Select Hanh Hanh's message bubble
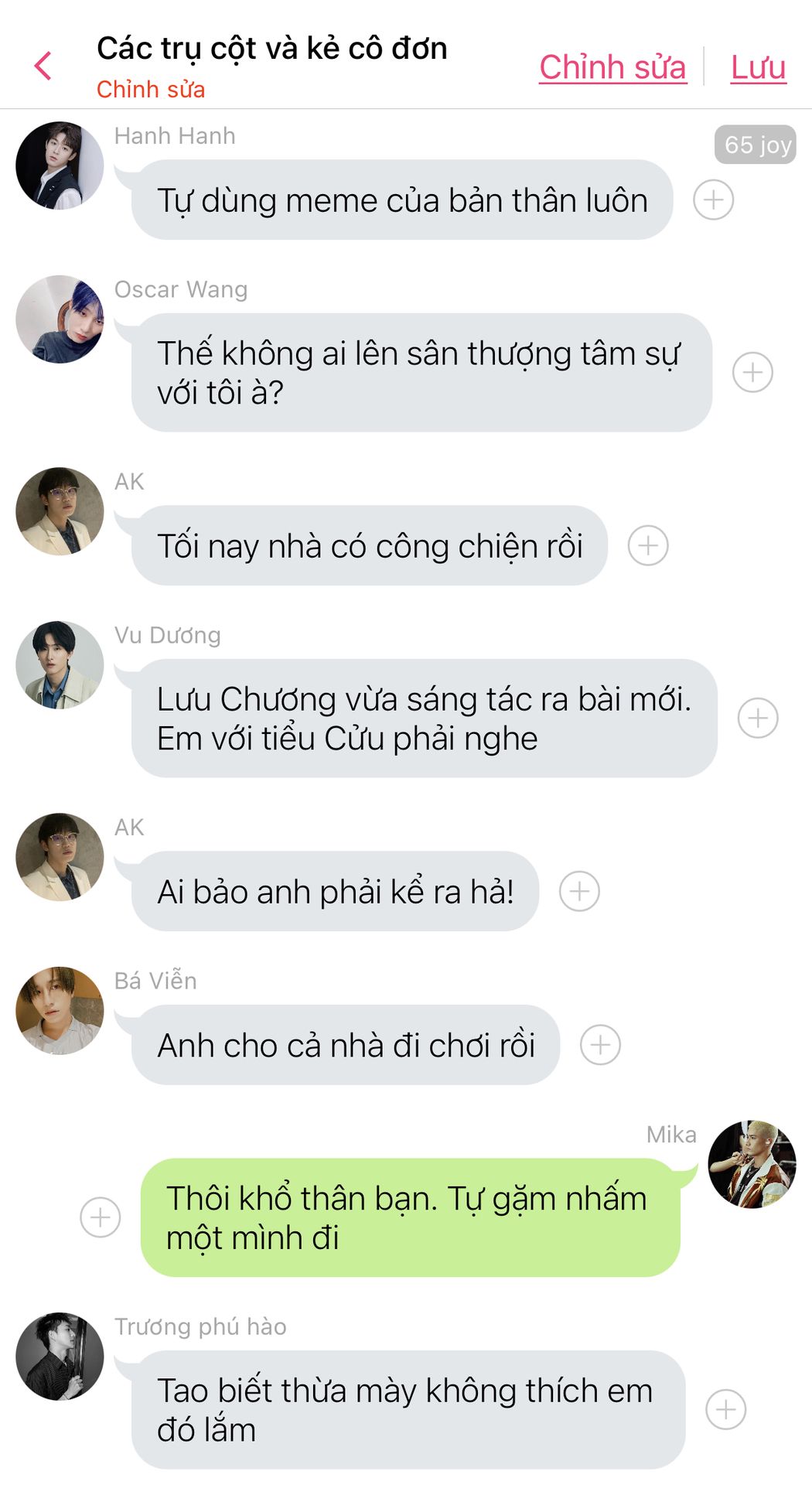Image resolution: width=812 pixels, height=1485 pixels. [402, 200]
